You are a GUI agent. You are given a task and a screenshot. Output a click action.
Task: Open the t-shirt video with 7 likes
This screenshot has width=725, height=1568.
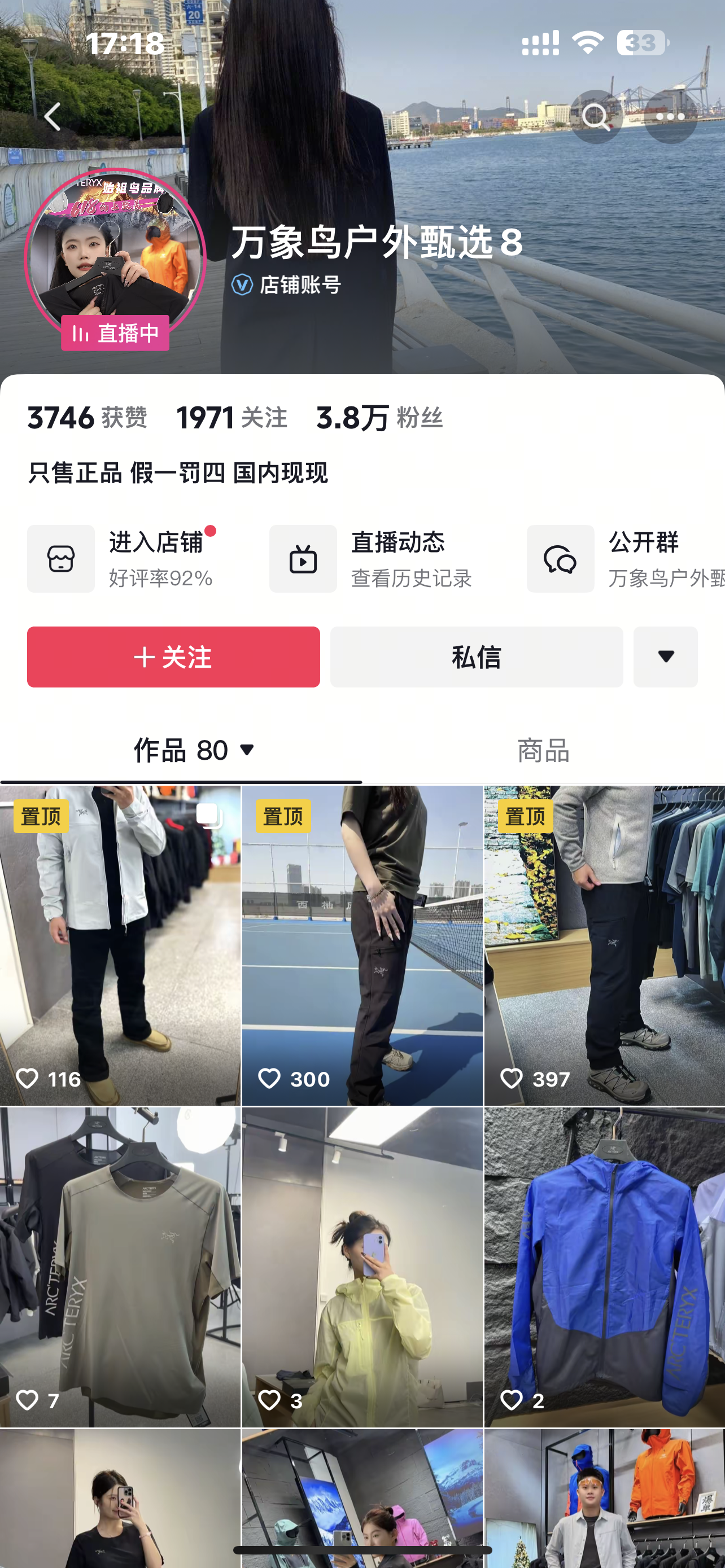click(120, 1266)
